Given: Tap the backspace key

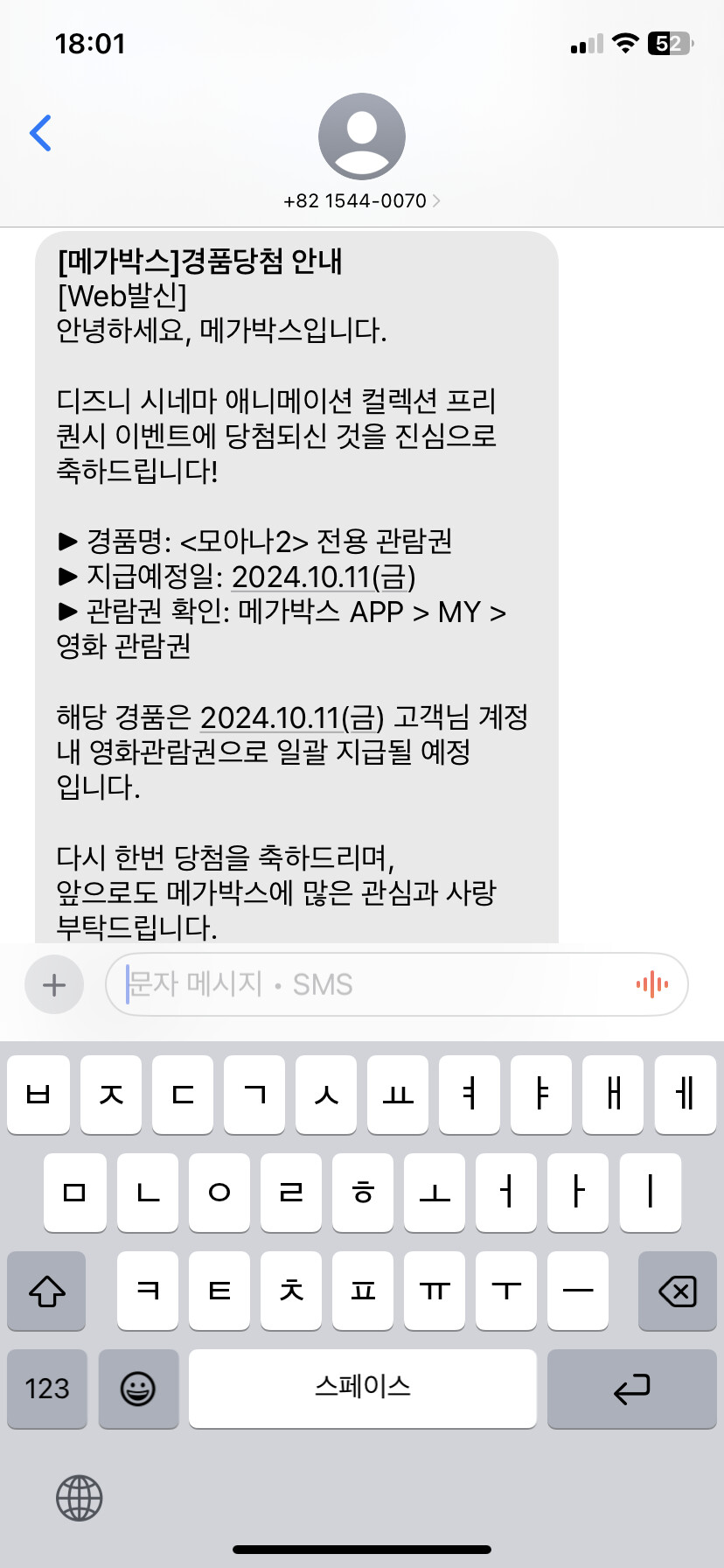Looking at the screenshot, I should pyautogui.click(x=677, y=1291).
